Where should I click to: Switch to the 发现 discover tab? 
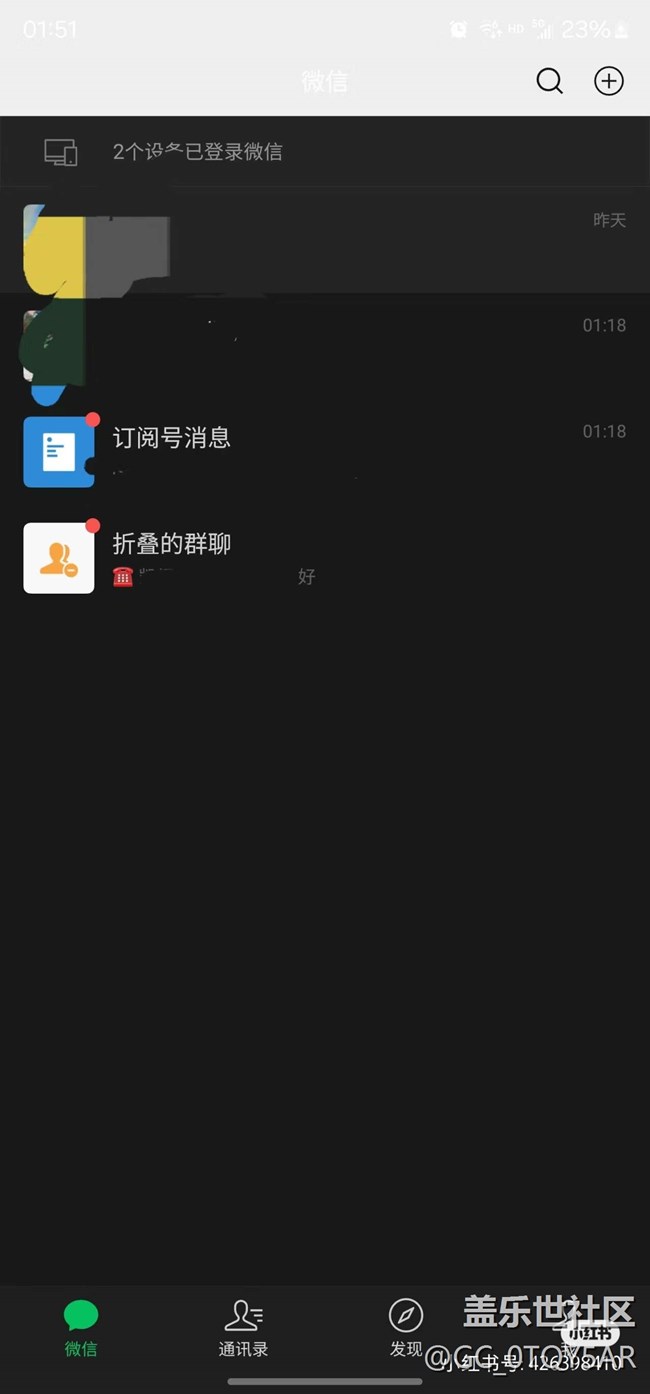click(406, 1328)
